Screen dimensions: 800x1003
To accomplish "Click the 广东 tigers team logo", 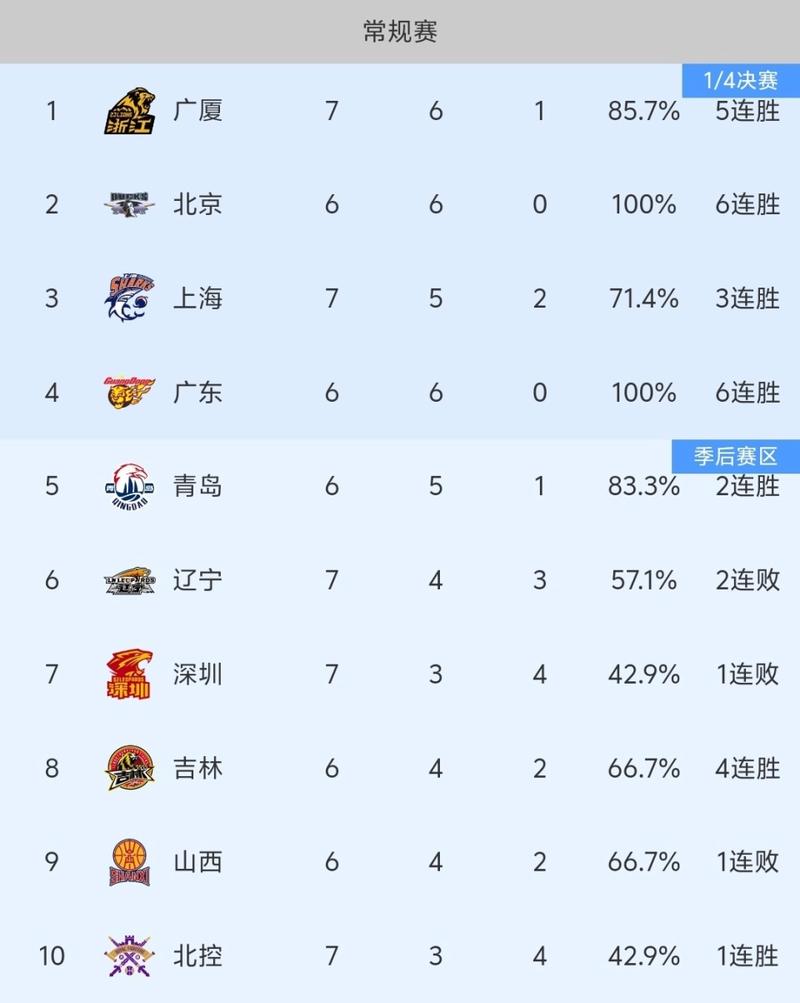I will click(128, 392).
